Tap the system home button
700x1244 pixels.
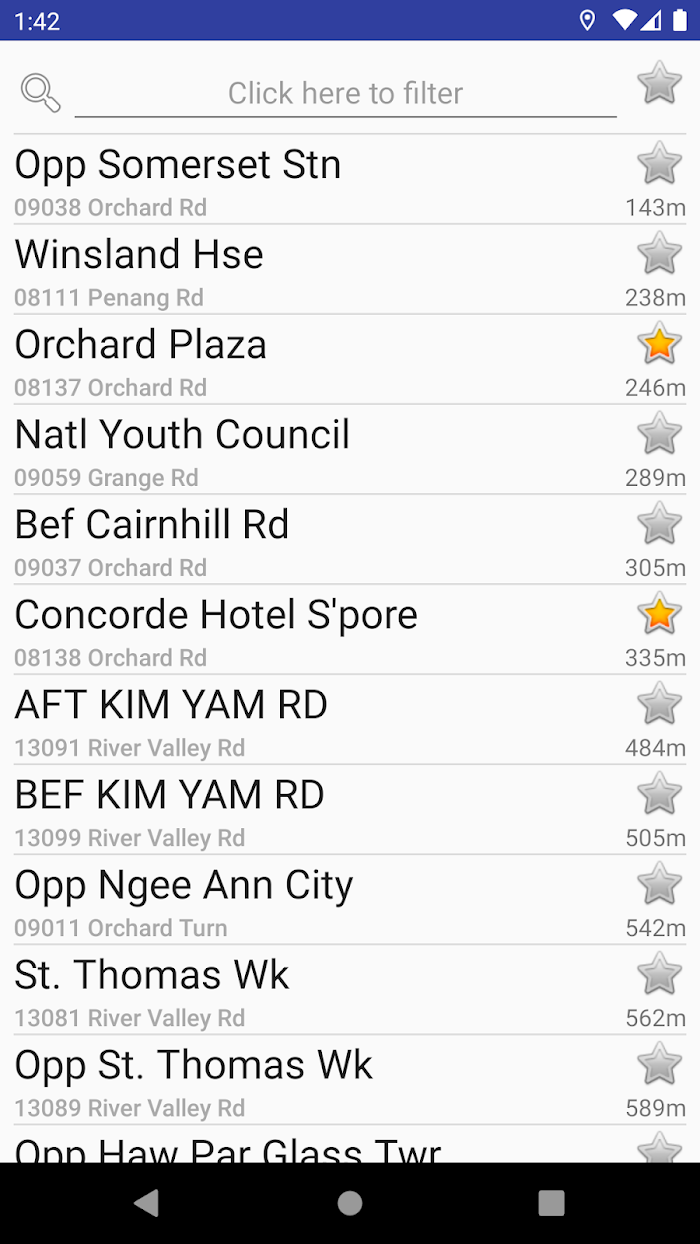point(350,1203)
